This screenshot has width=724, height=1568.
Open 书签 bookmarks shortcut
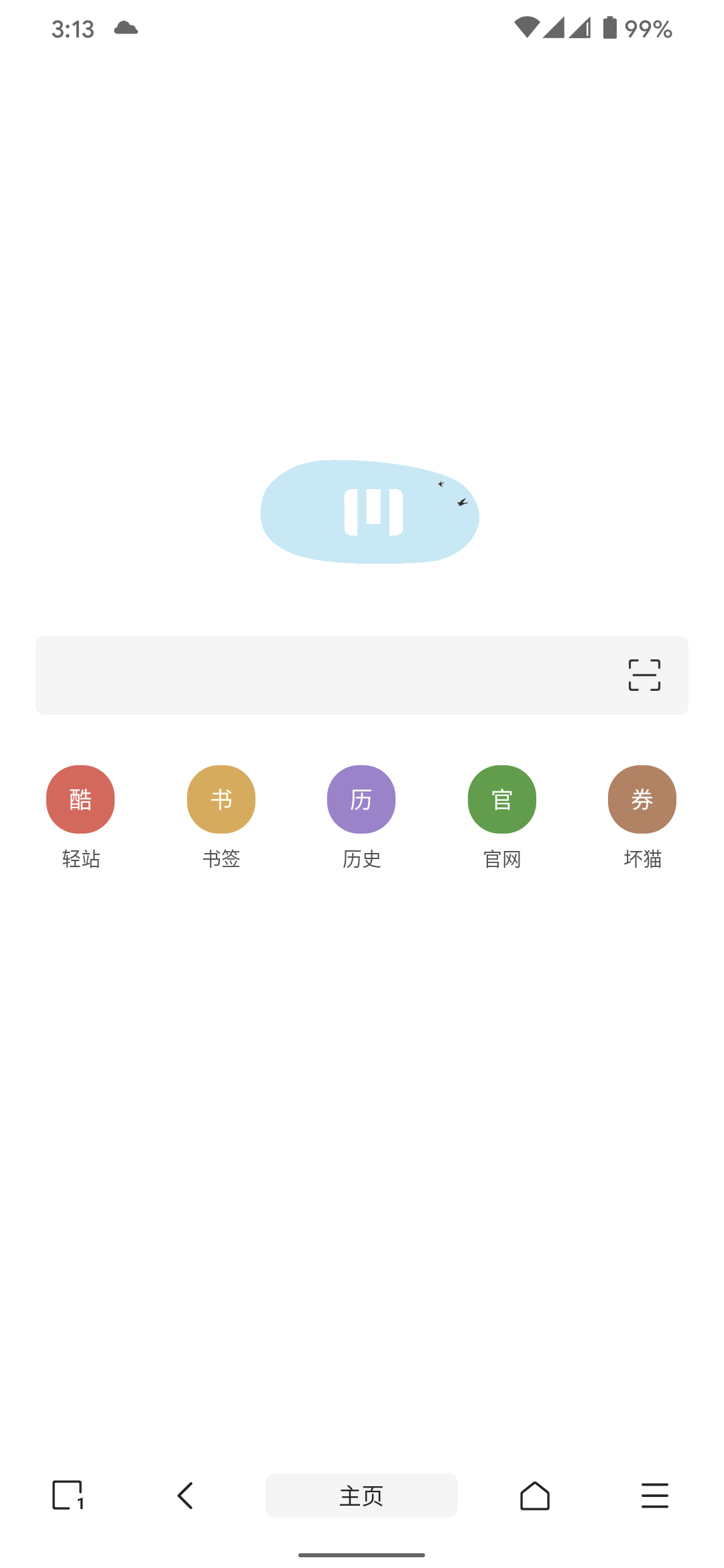pyautogui.click(x=221, y=799)
